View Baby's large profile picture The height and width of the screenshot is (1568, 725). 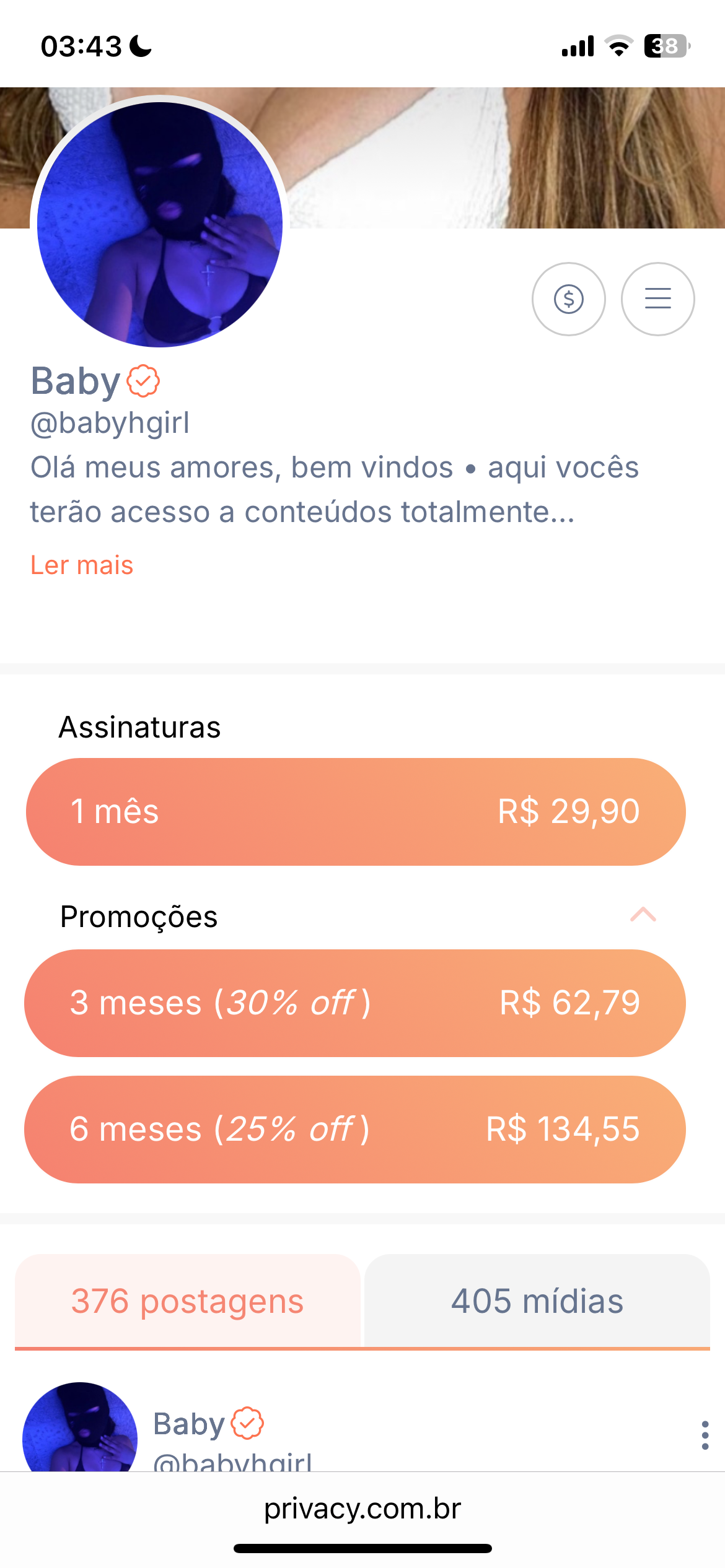(160, 223)
